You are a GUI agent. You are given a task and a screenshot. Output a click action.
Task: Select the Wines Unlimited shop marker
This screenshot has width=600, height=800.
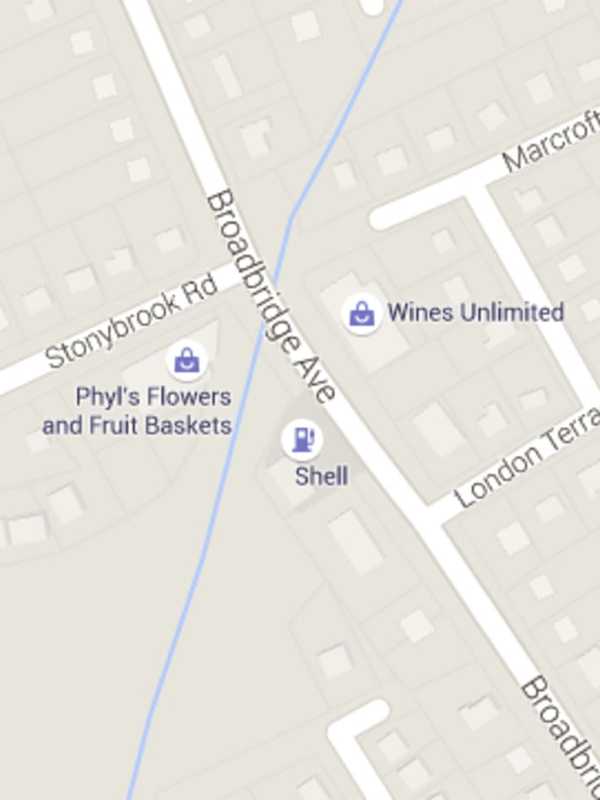pos(362,314)
